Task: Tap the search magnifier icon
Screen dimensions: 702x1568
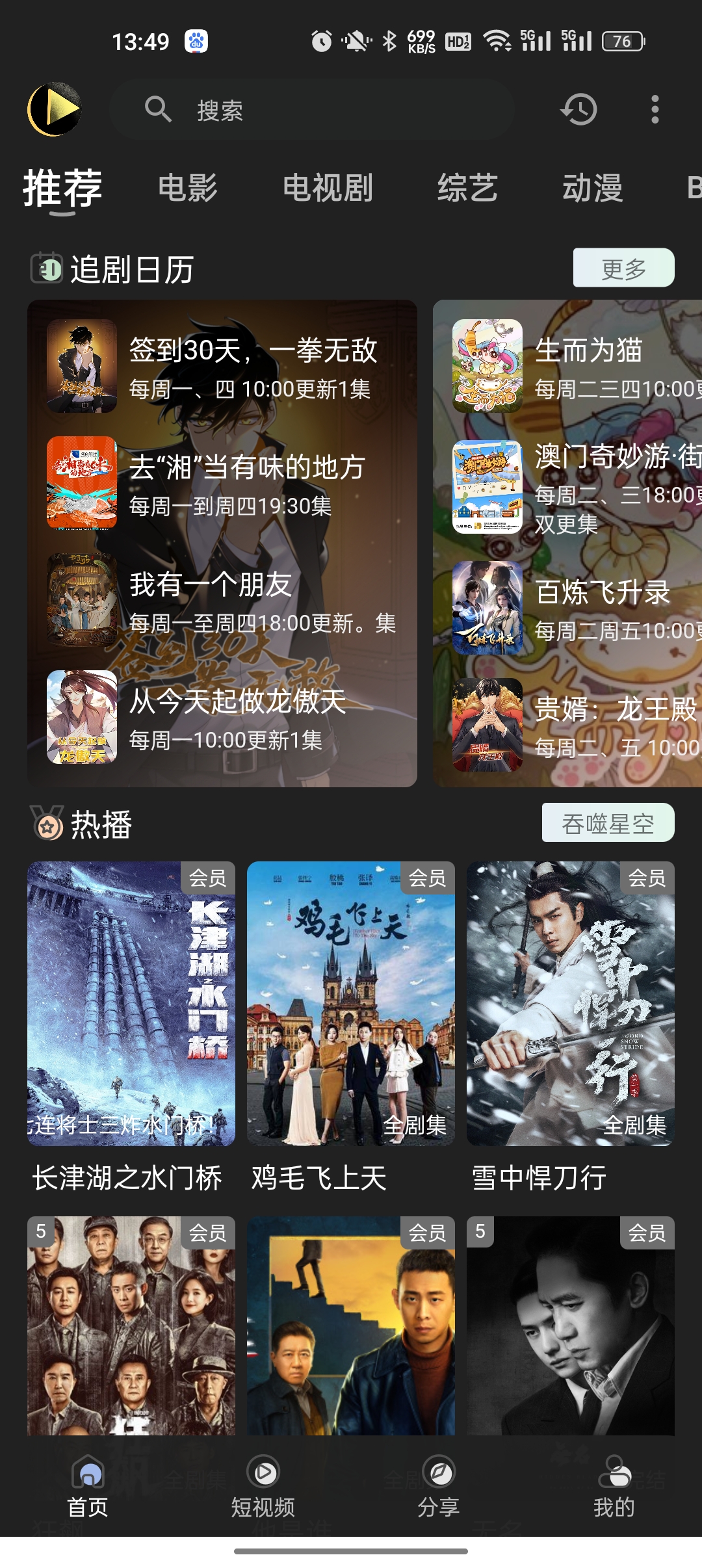Action: 158,109
